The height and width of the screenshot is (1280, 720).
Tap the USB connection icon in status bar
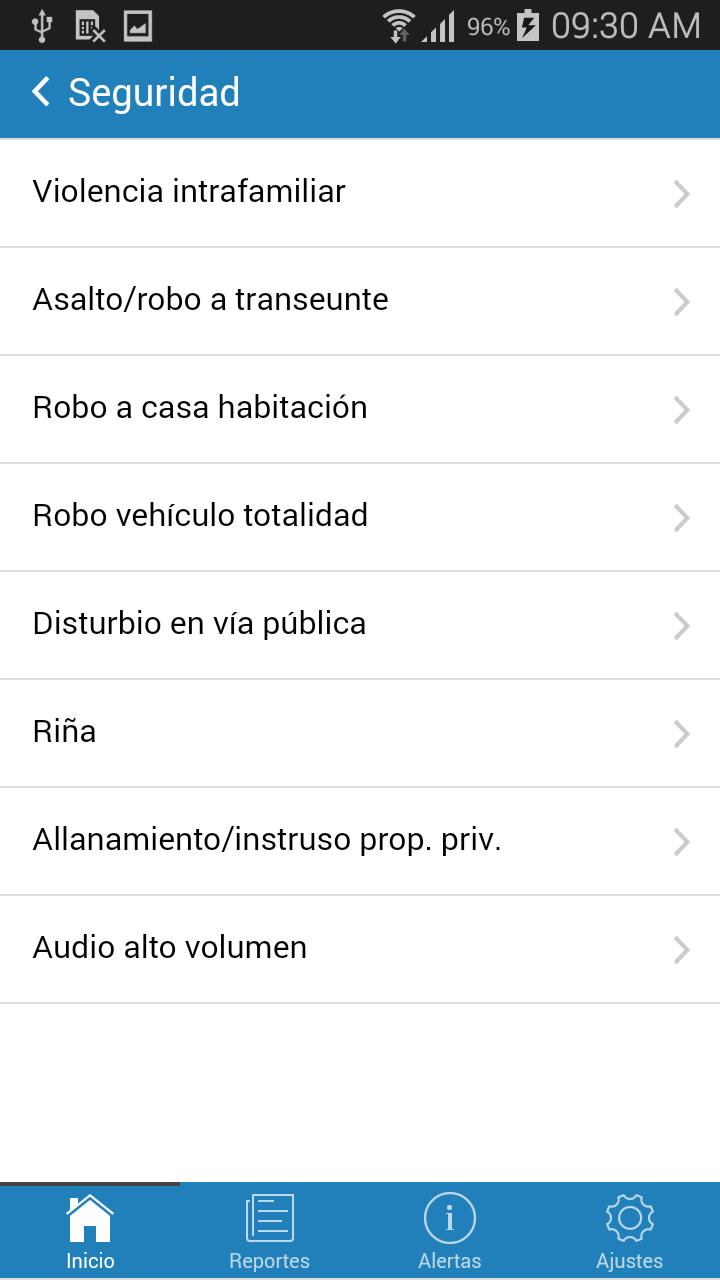40,24
